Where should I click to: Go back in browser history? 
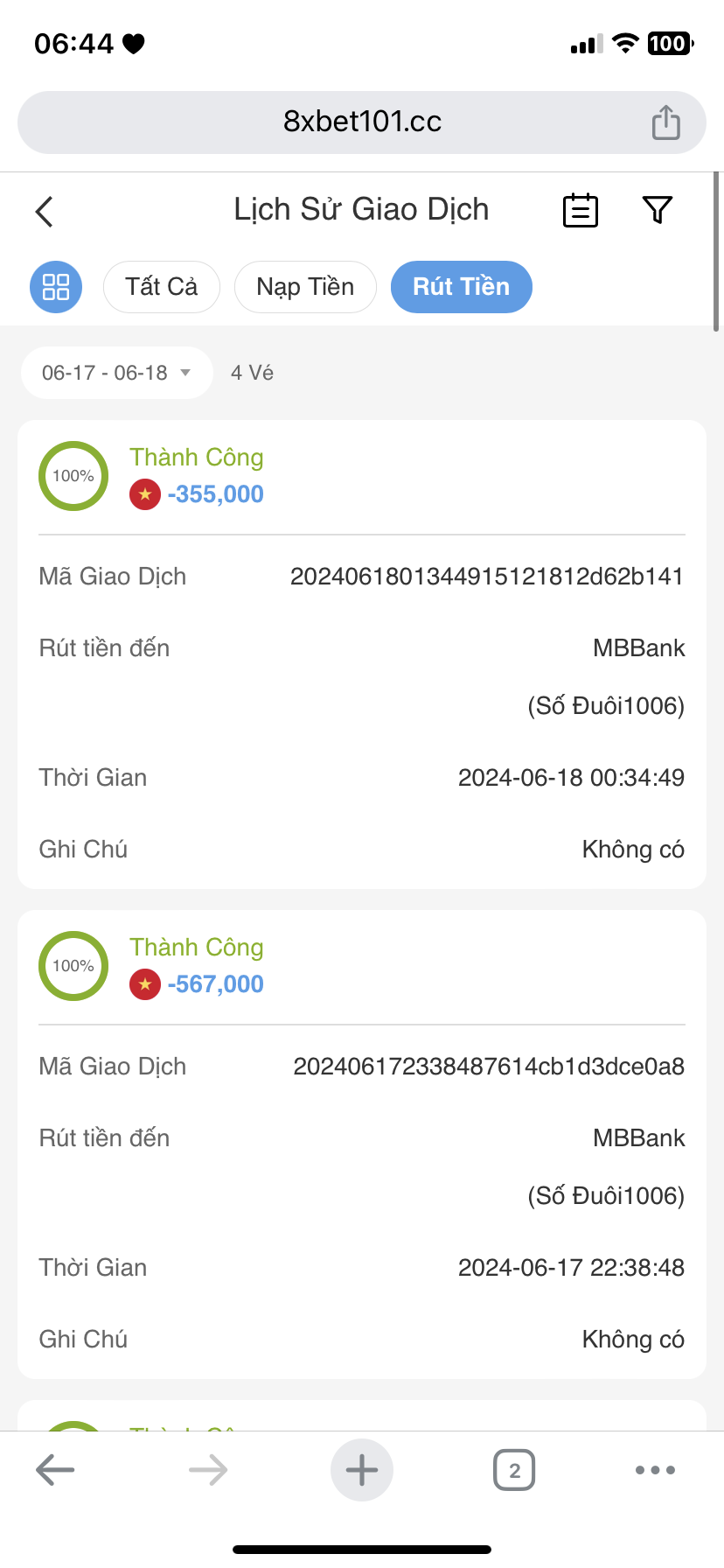click(x=55, y=1470)
